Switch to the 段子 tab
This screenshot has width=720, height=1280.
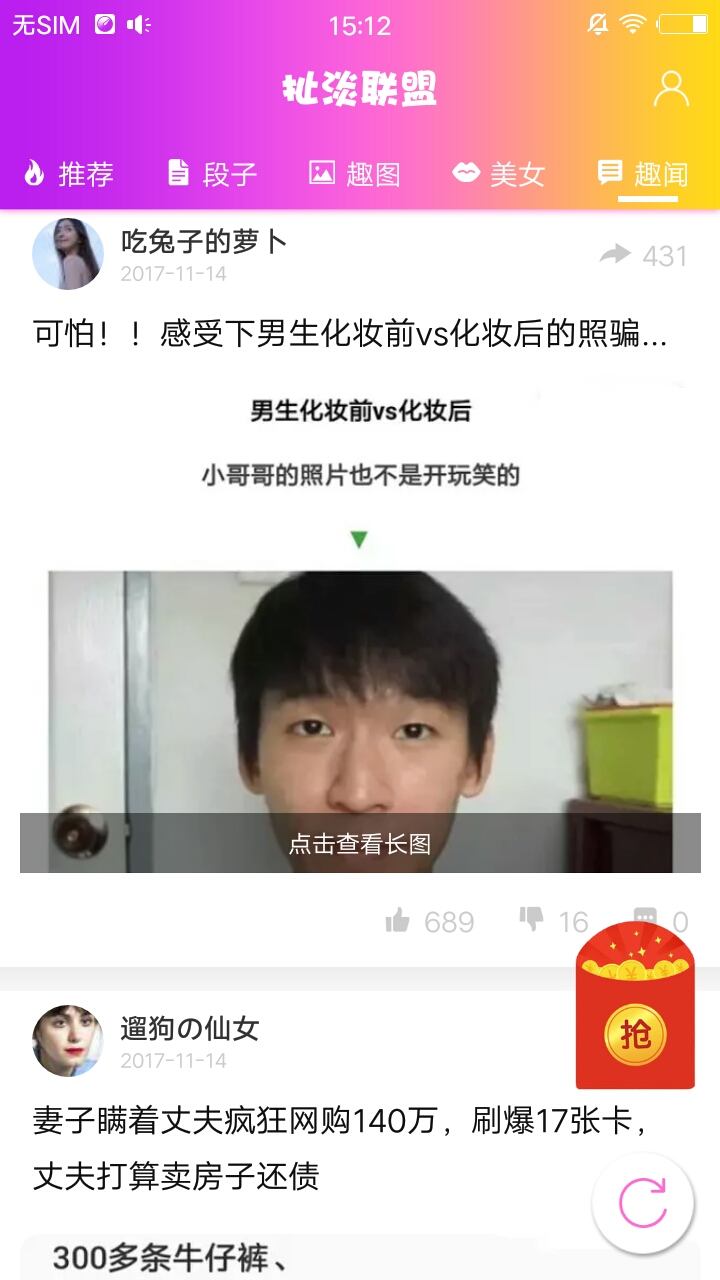pos(212,174)
